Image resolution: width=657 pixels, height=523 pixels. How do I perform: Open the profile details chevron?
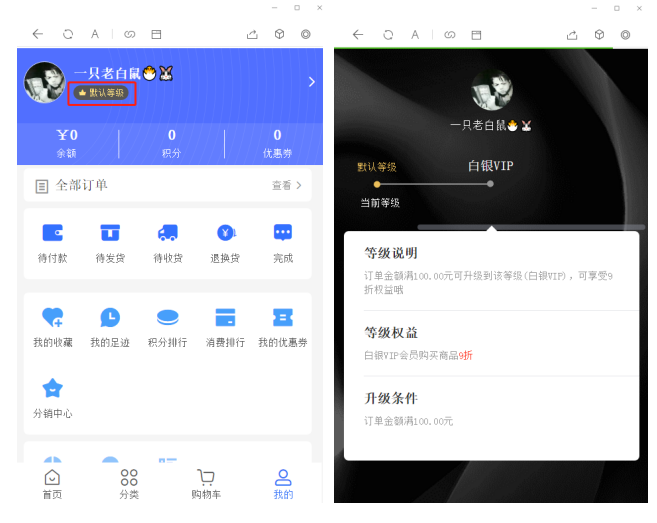[311, 82]
